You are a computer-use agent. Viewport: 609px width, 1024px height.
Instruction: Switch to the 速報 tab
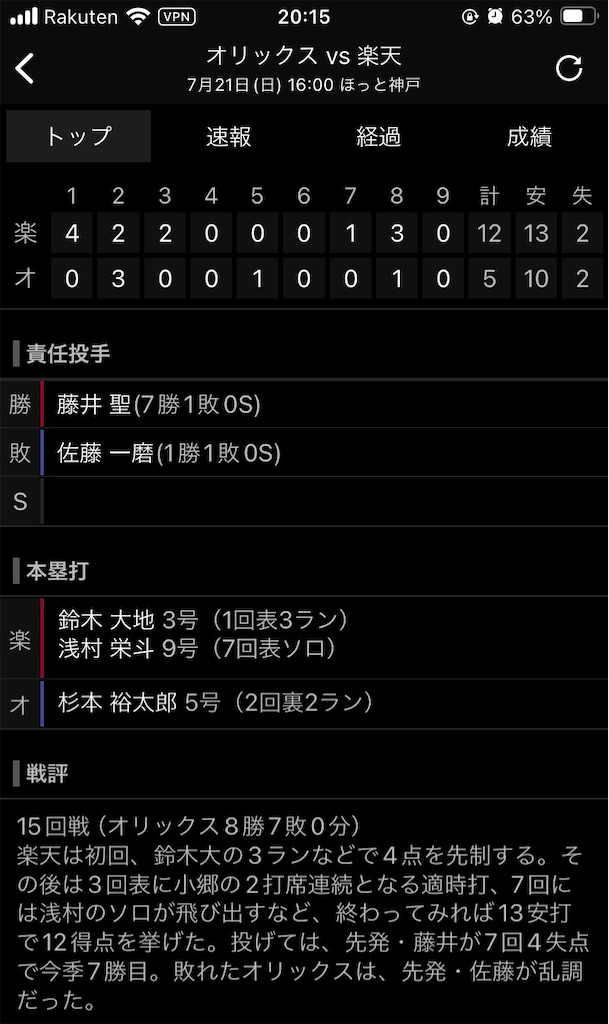[x=229, y=137]
